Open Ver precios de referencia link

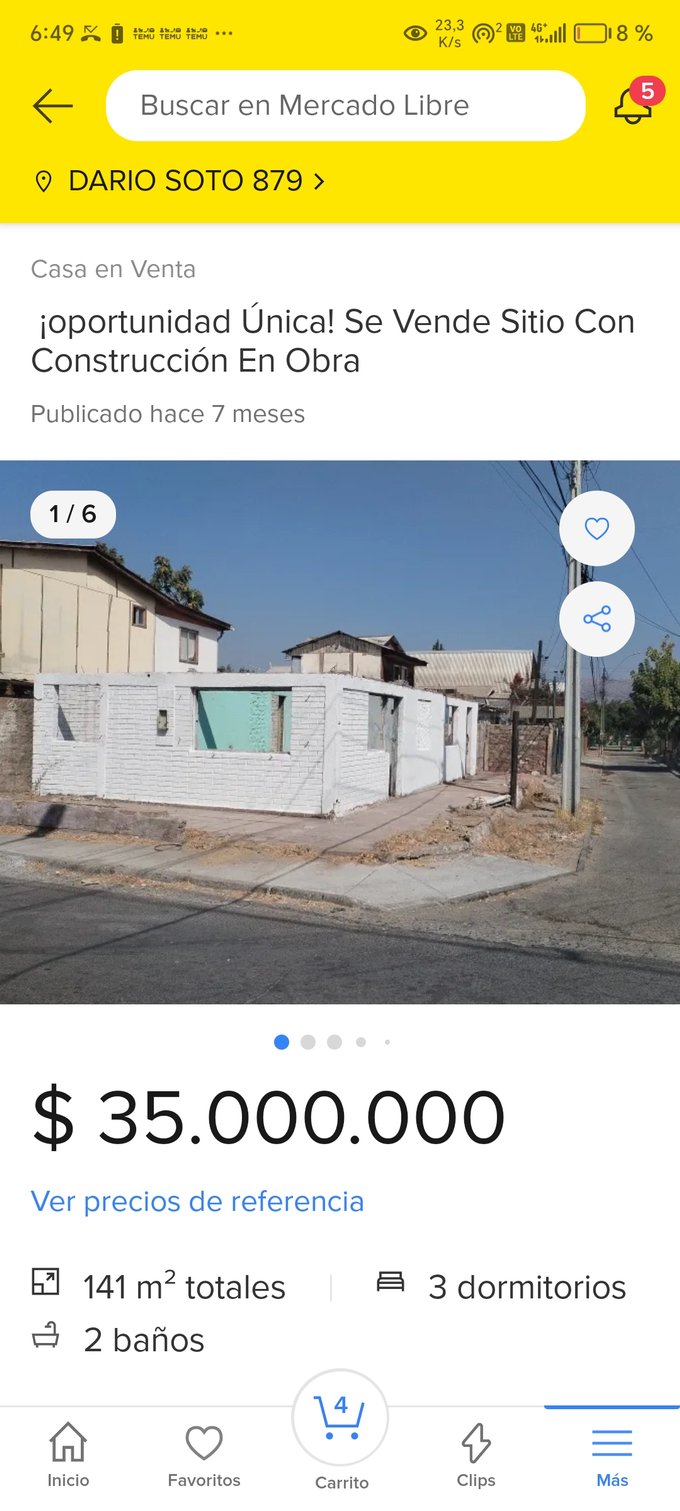(x=197, y=1201)
